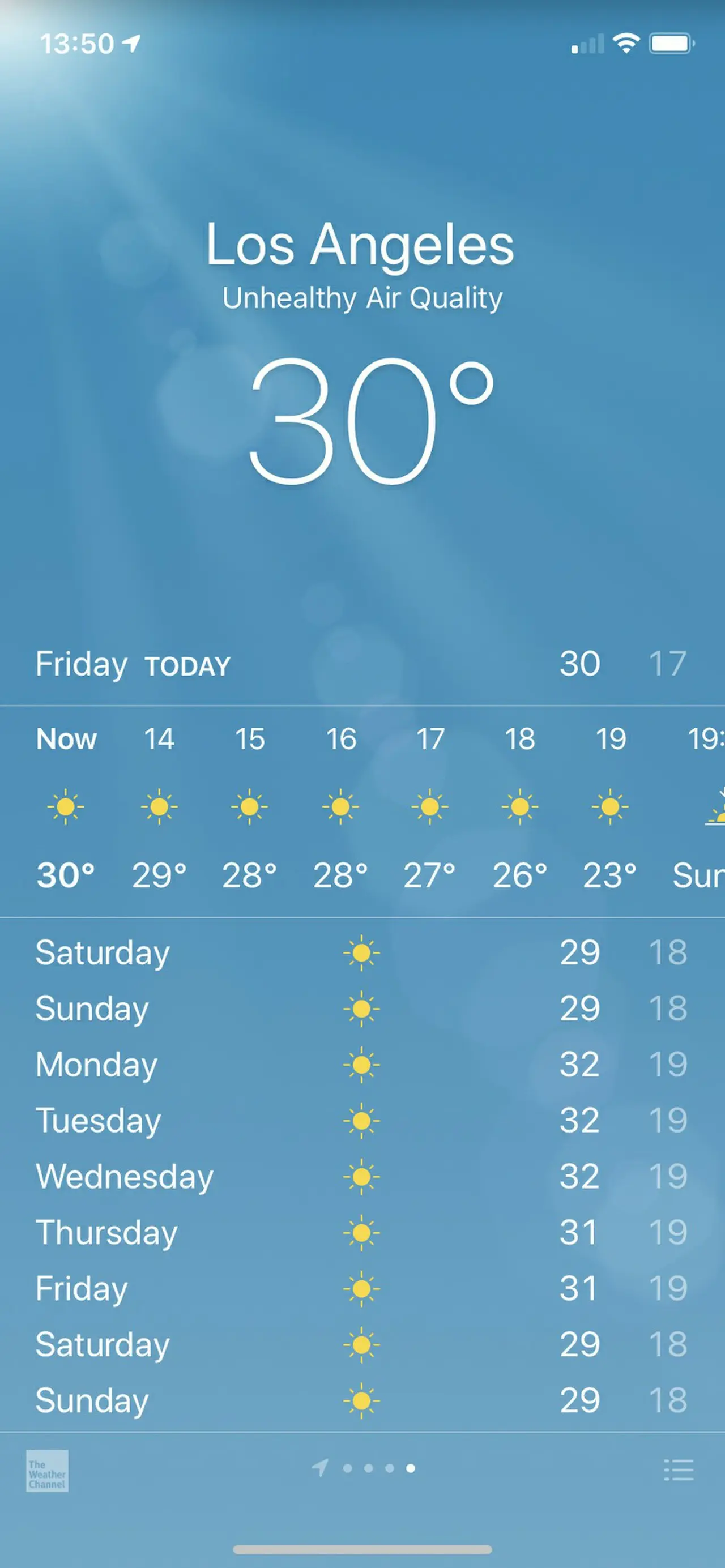Open The Weather Channel link
This screenshot has height=1568, width=725.
coord(47,1471)
